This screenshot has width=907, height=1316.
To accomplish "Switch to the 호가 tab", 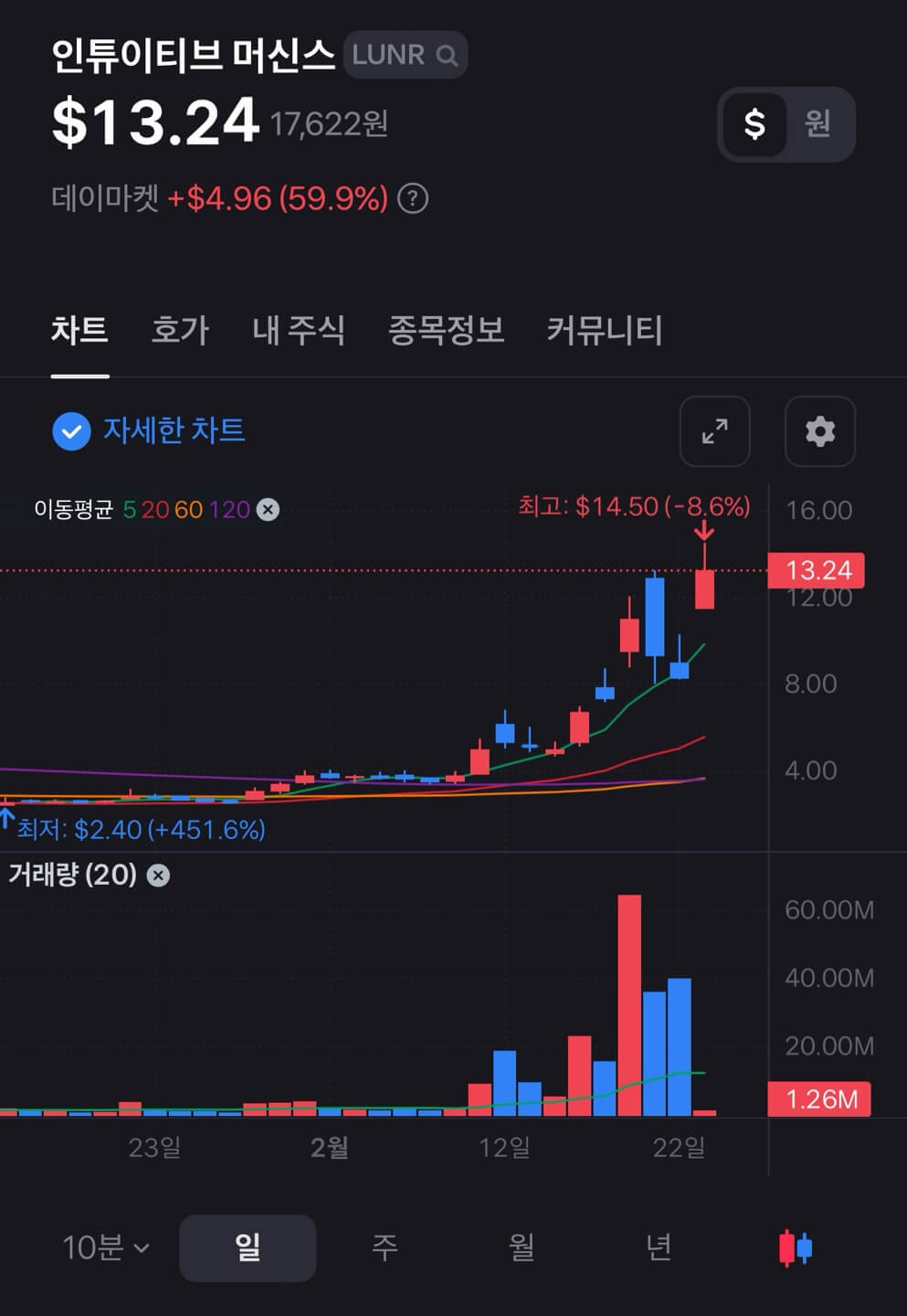I will click(x=179, y=331).
